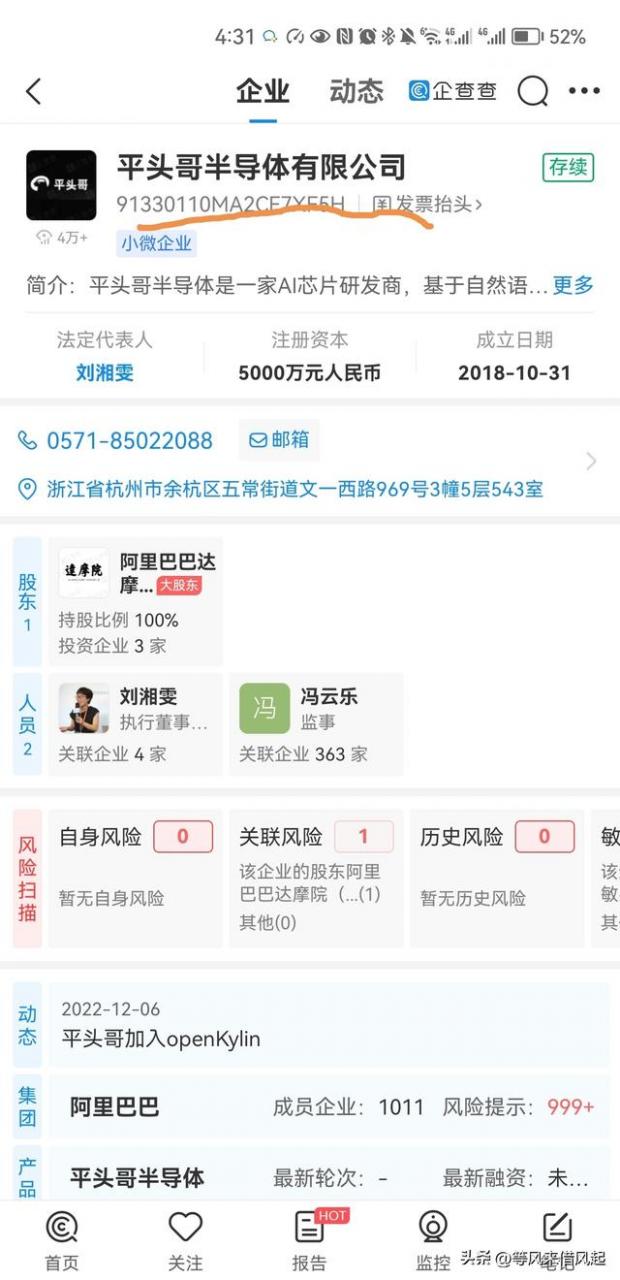This screenshot has height=1280, width=620.
Task: Follow this company via 关注
Action: 185,1240
